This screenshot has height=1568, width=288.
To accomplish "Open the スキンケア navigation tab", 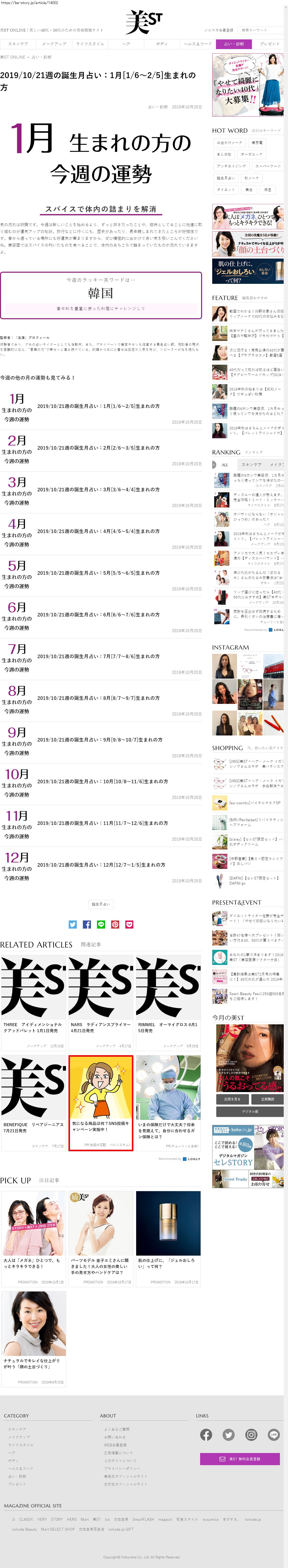I will click(x=18, y=44).
